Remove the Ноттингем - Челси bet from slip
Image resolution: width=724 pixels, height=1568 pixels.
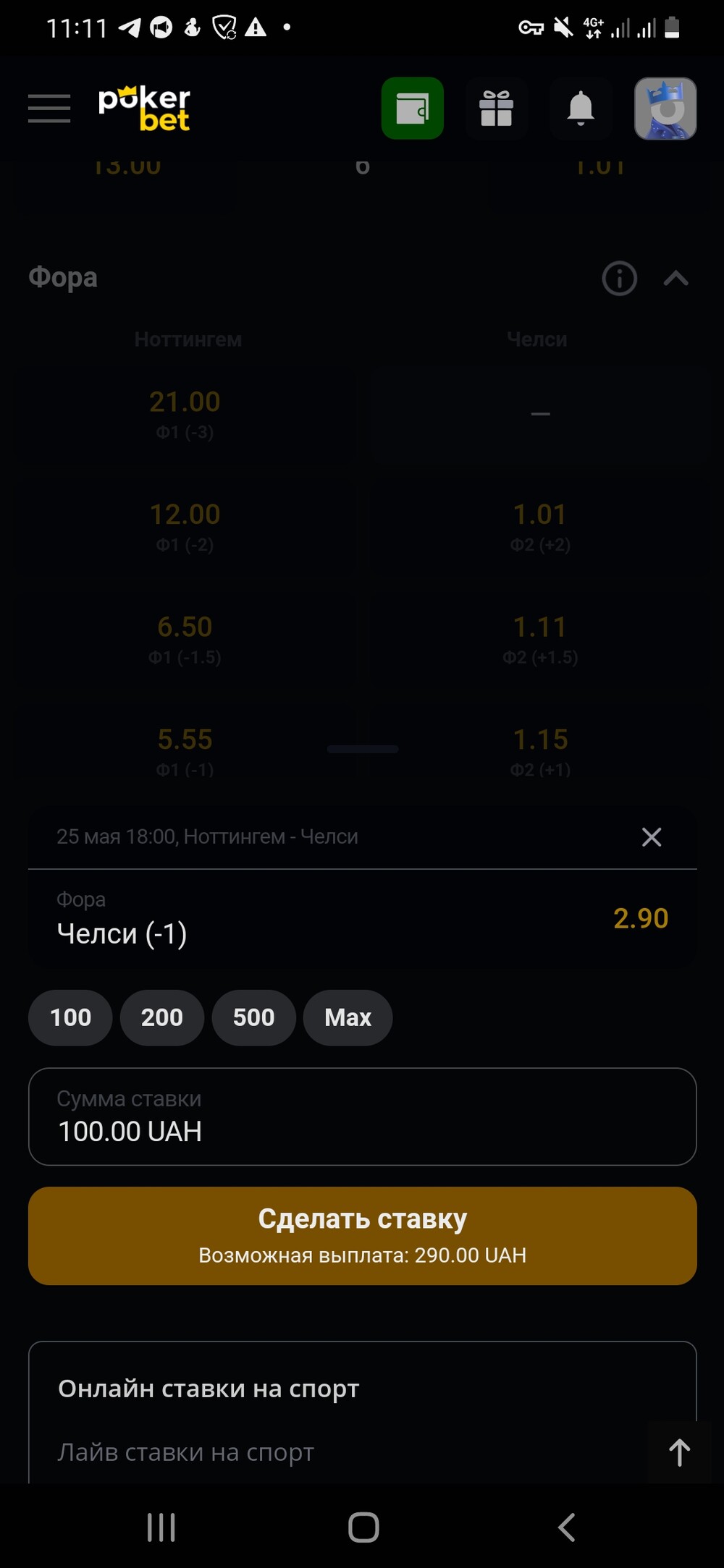click(652, 837)
